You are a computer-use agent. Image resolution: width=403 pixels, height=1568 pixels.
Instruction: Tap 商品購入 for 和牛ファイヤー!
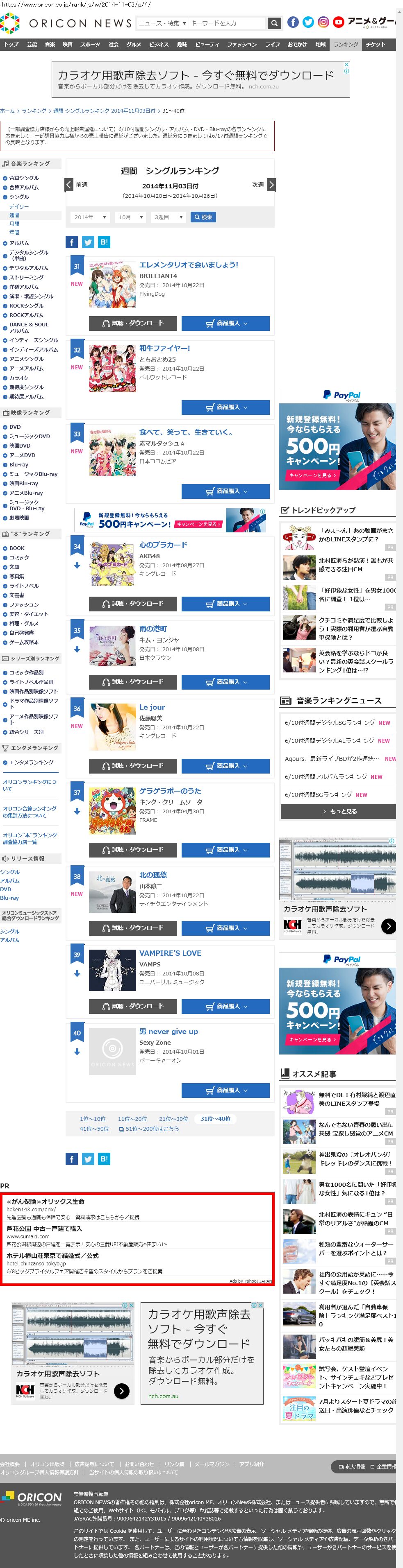(225, 407)
